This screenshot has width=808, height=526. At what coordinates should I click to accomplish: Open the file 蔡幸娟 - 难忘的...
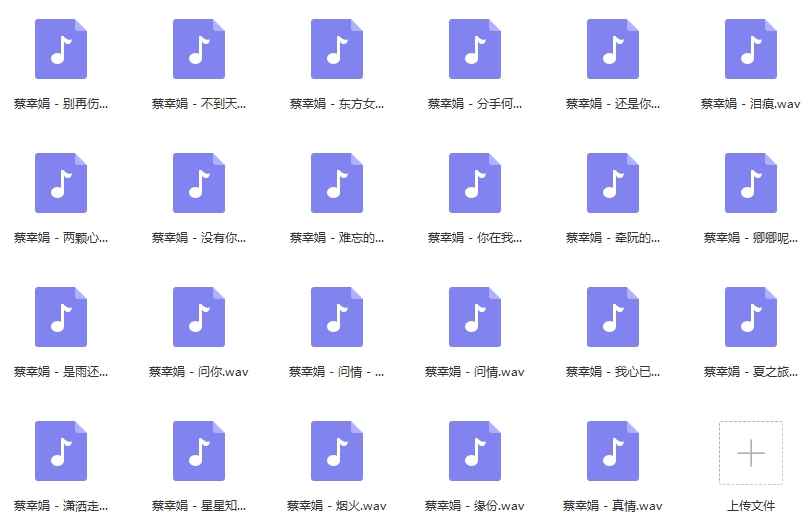tap(337, 183)
